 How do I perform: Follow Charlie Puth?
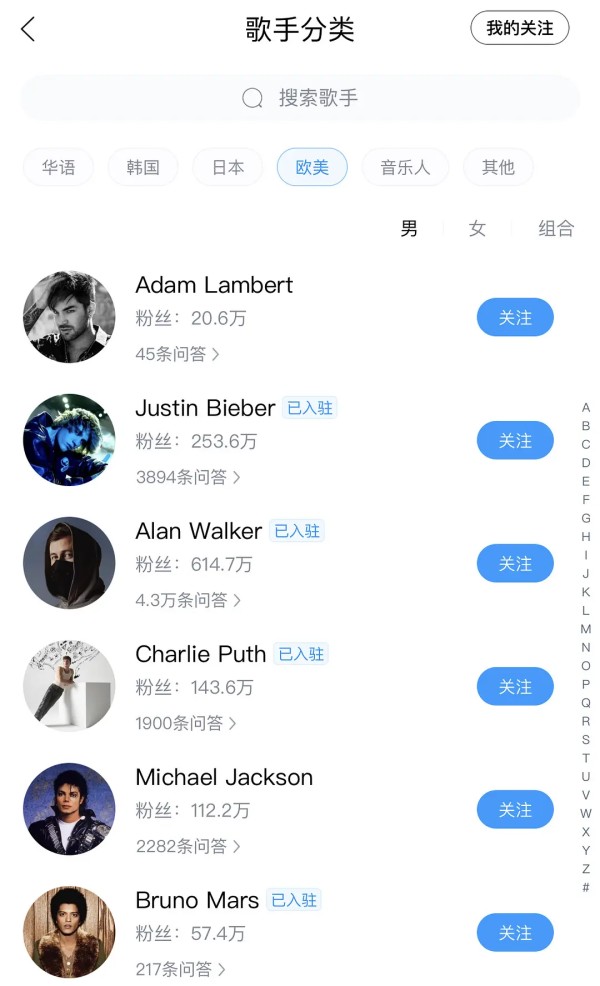pos(515,686)
